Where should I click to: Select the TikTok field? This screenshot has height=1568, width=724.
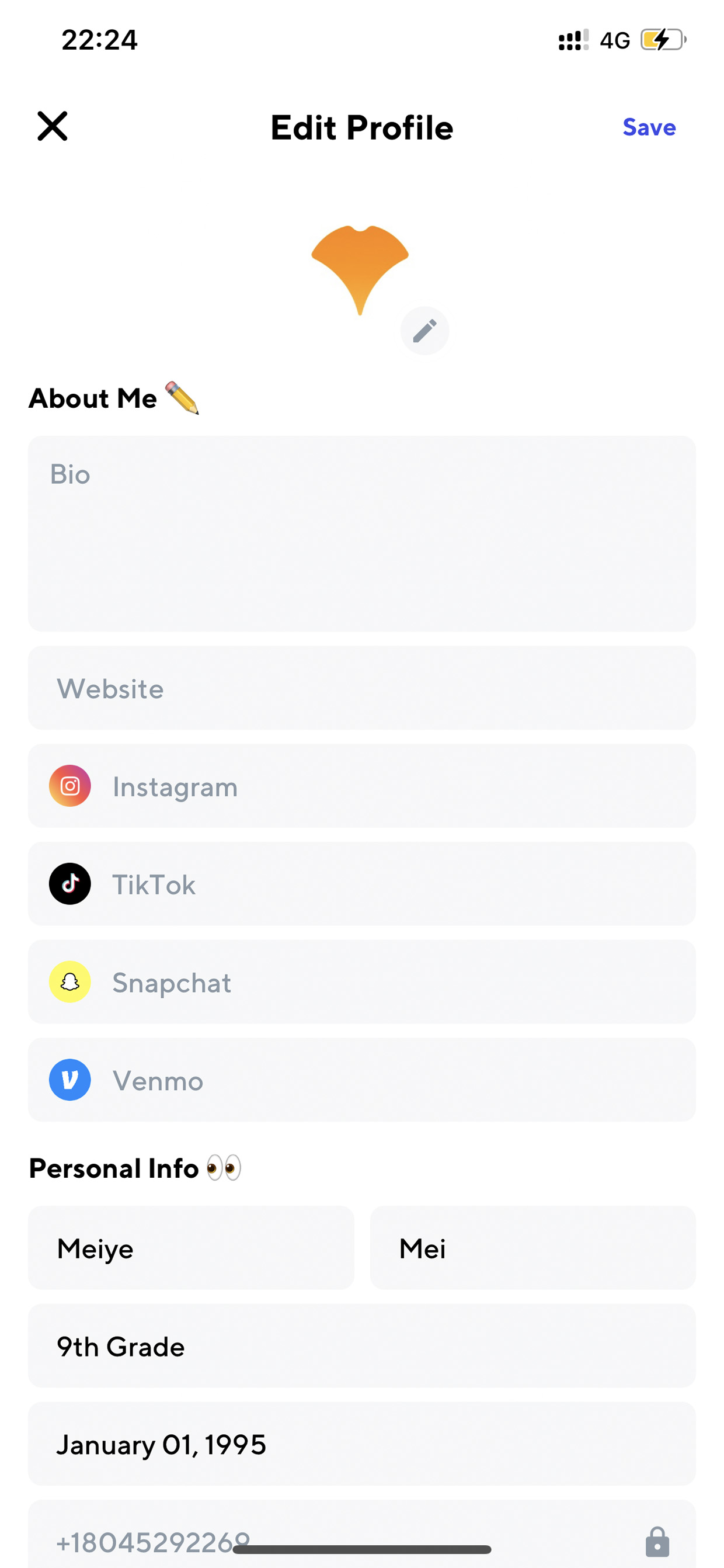tap(361, 884)
